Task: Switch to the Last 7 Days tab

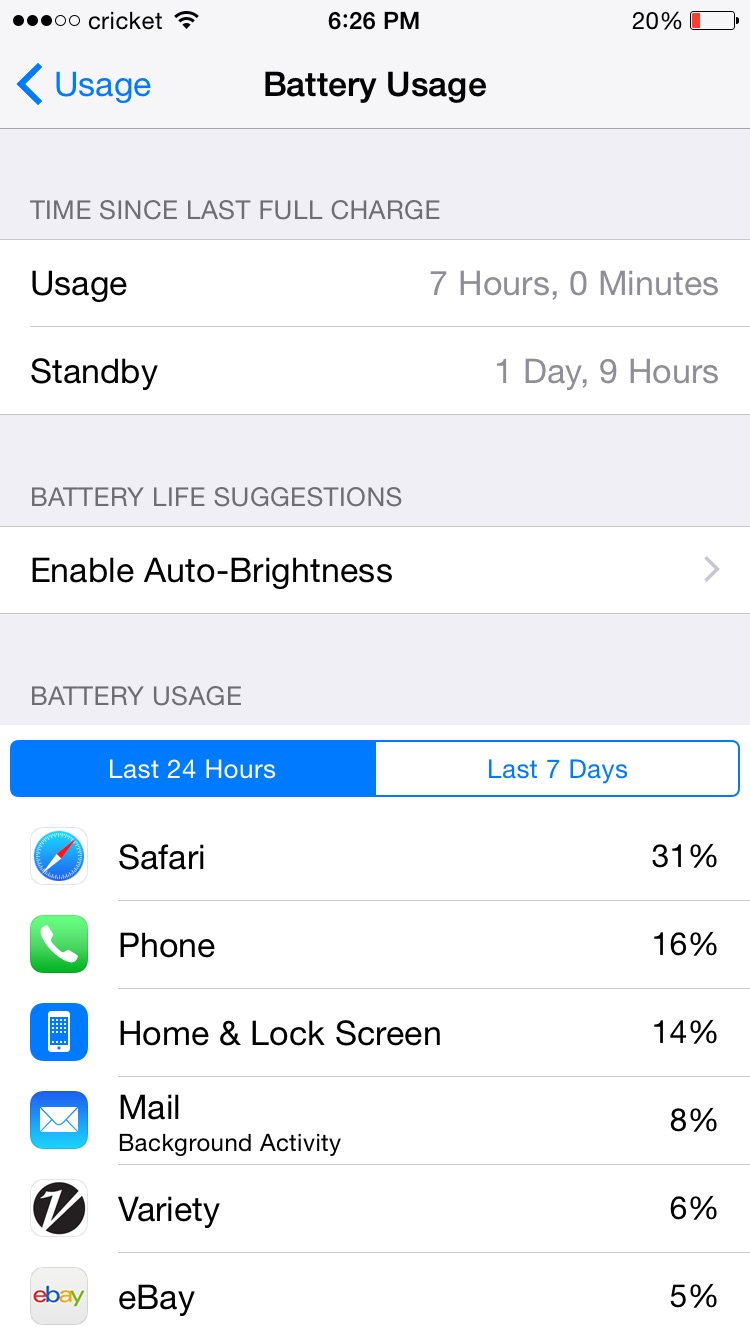Action: (x=557, y=769)
